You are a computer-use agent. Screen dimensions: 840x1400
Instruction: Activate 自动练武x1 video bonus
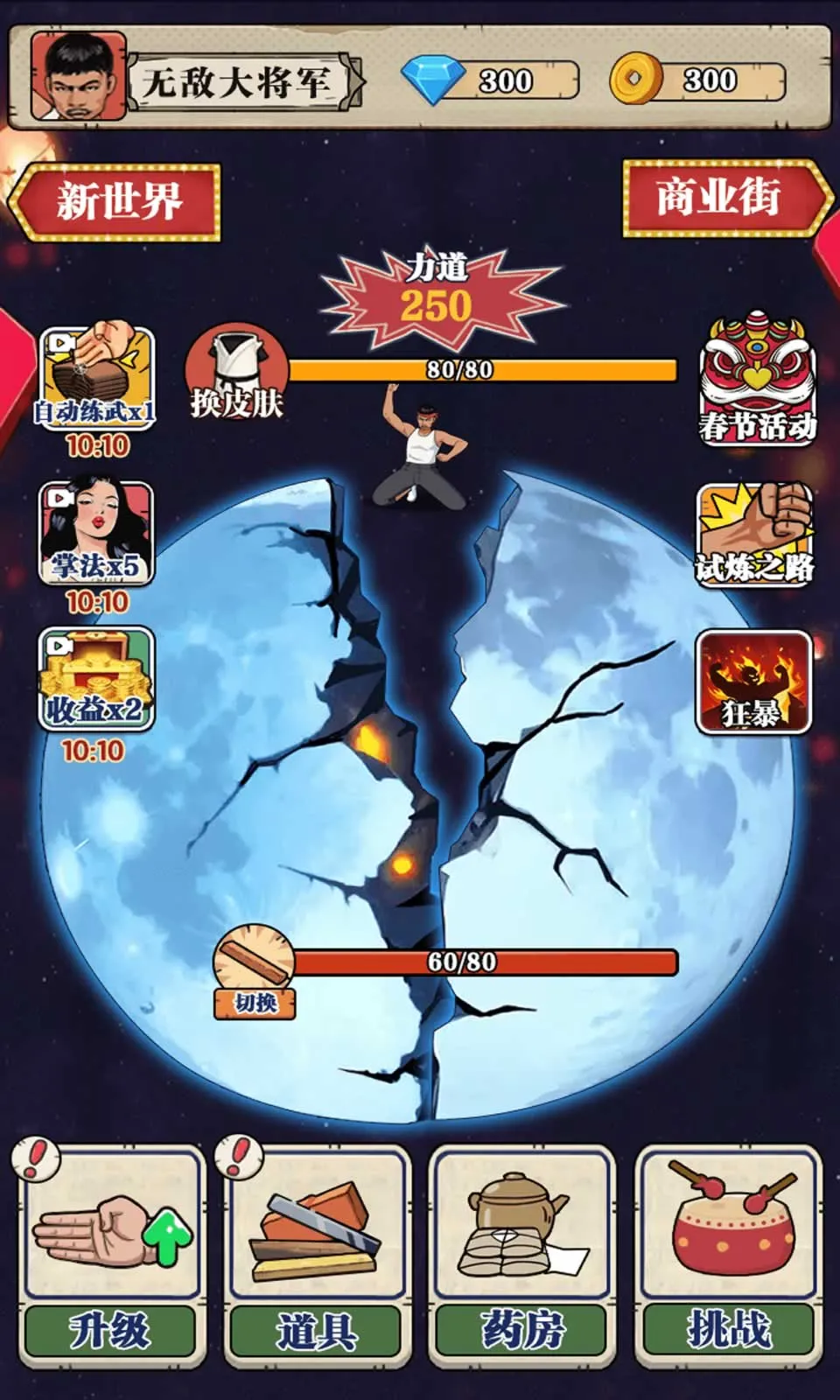point(96,376)
